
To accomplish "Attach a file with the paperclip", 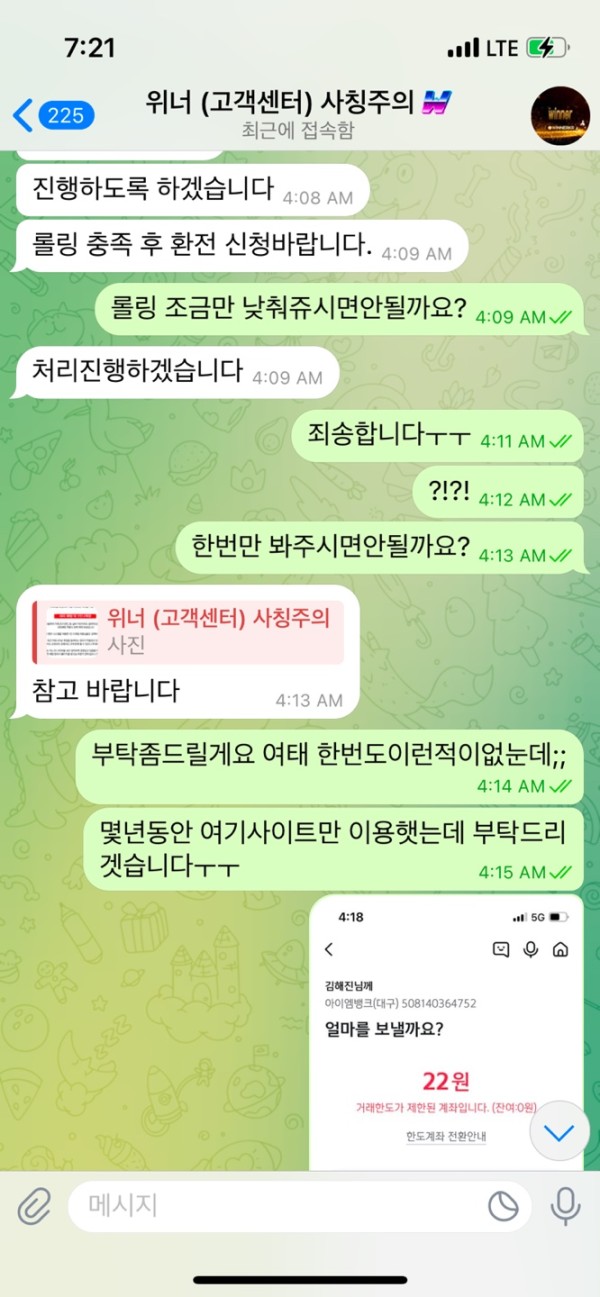I will (34, 1205).
